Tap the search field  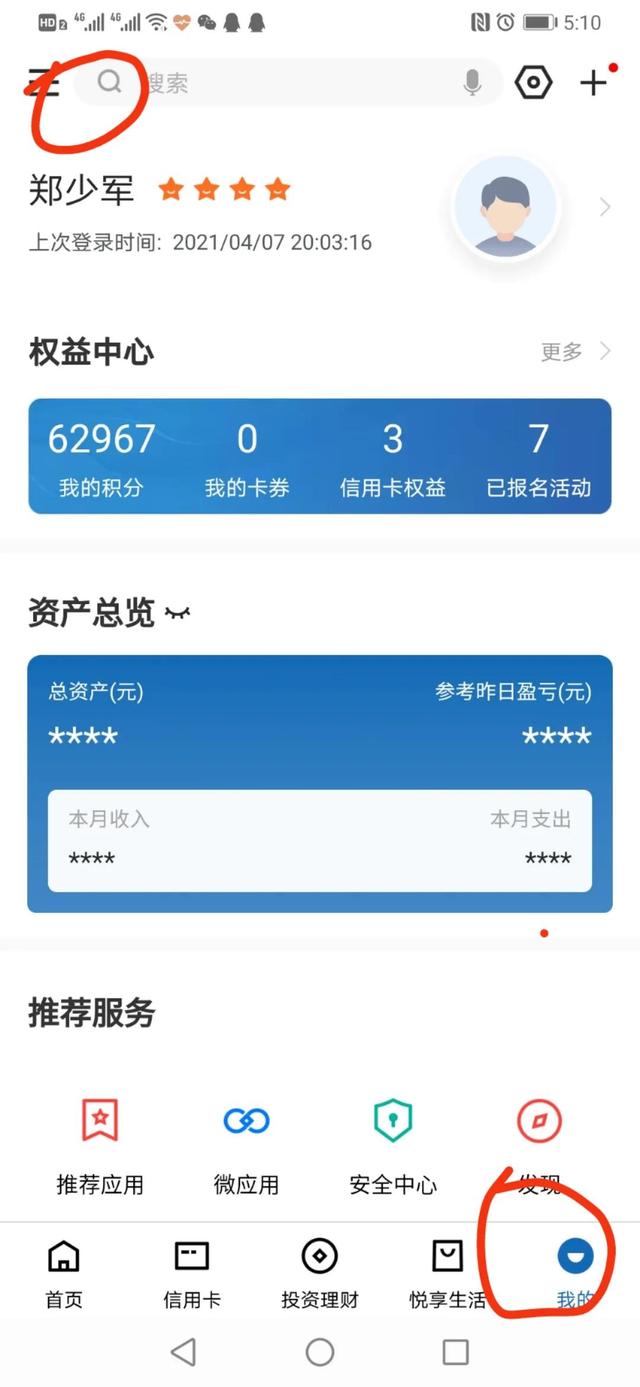(290, 82)
